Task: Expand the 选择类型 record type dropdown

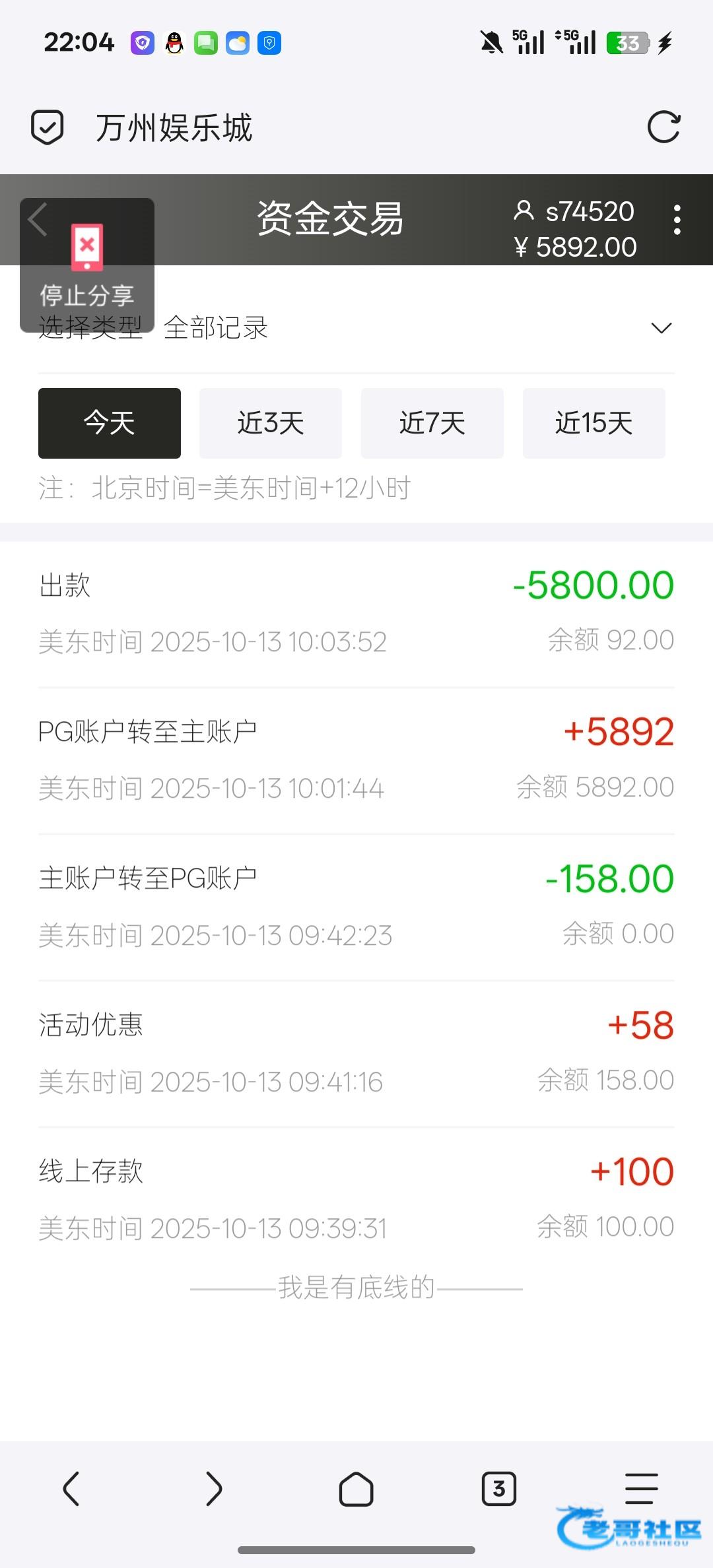Action: [x=661, y=328]
